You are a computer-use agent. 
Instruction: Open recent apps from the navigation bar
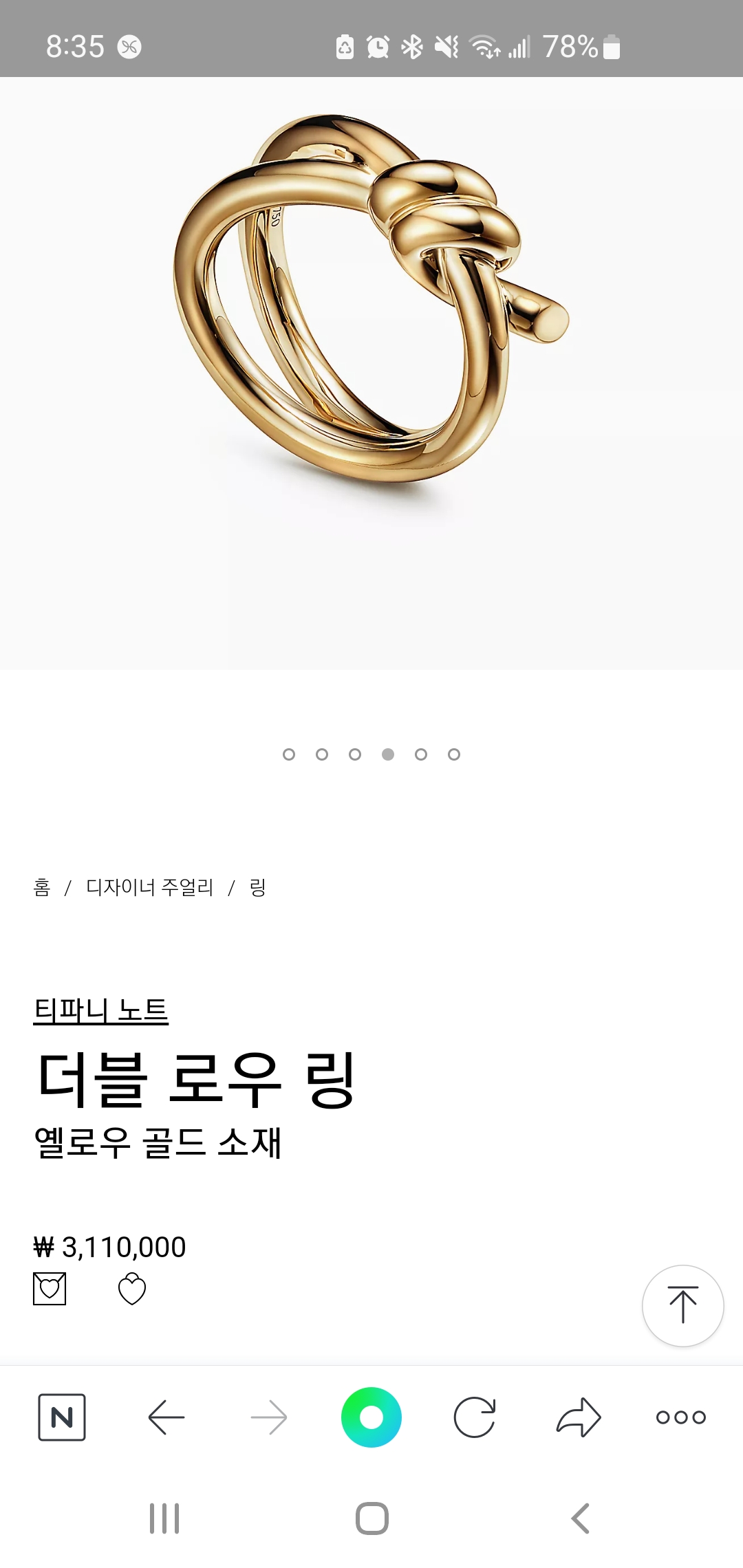pos(164,1518)
